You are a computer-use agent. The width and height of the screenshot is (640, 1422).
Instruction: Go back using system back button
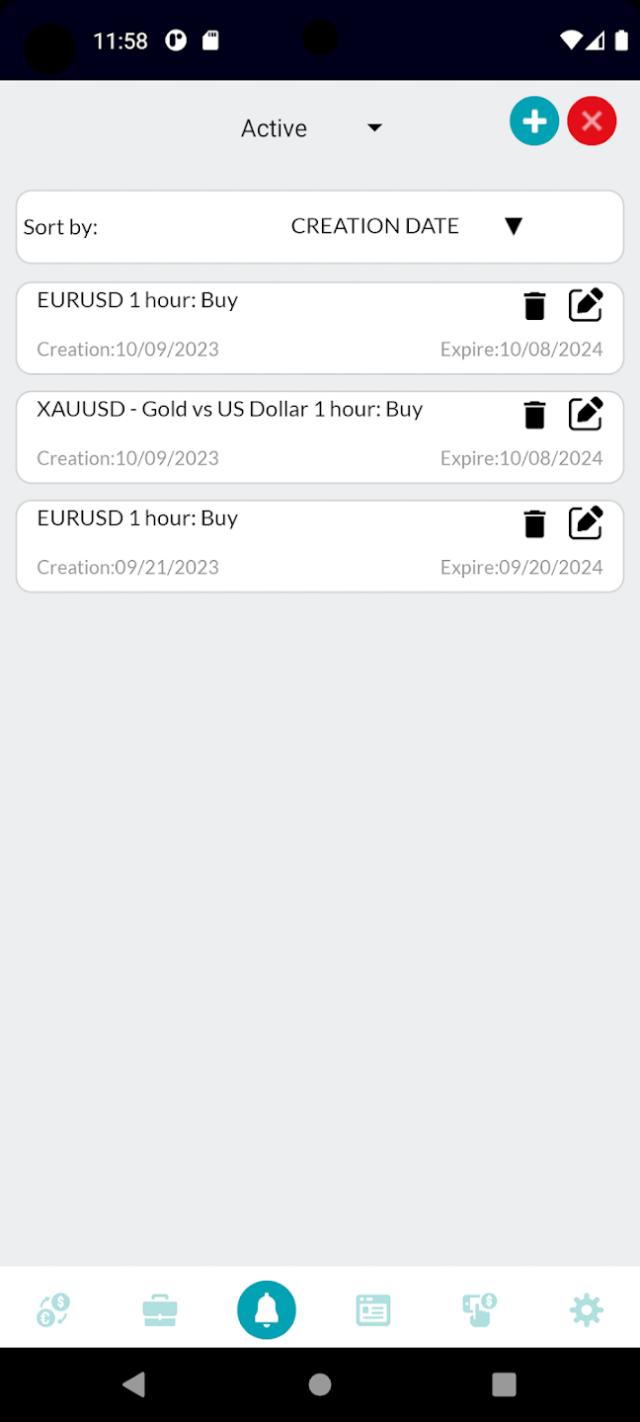coord(133,1384)
